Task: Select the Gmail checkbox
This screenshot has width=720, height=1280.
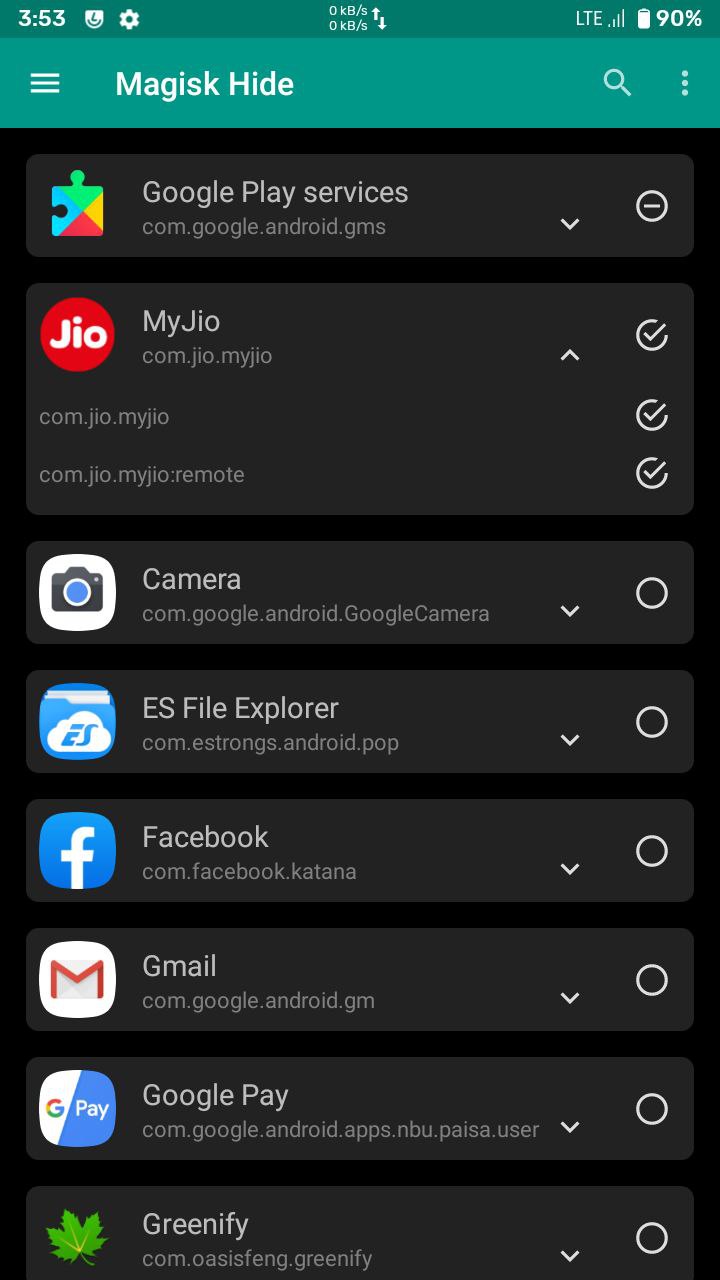Action: [x=652, y=980]
